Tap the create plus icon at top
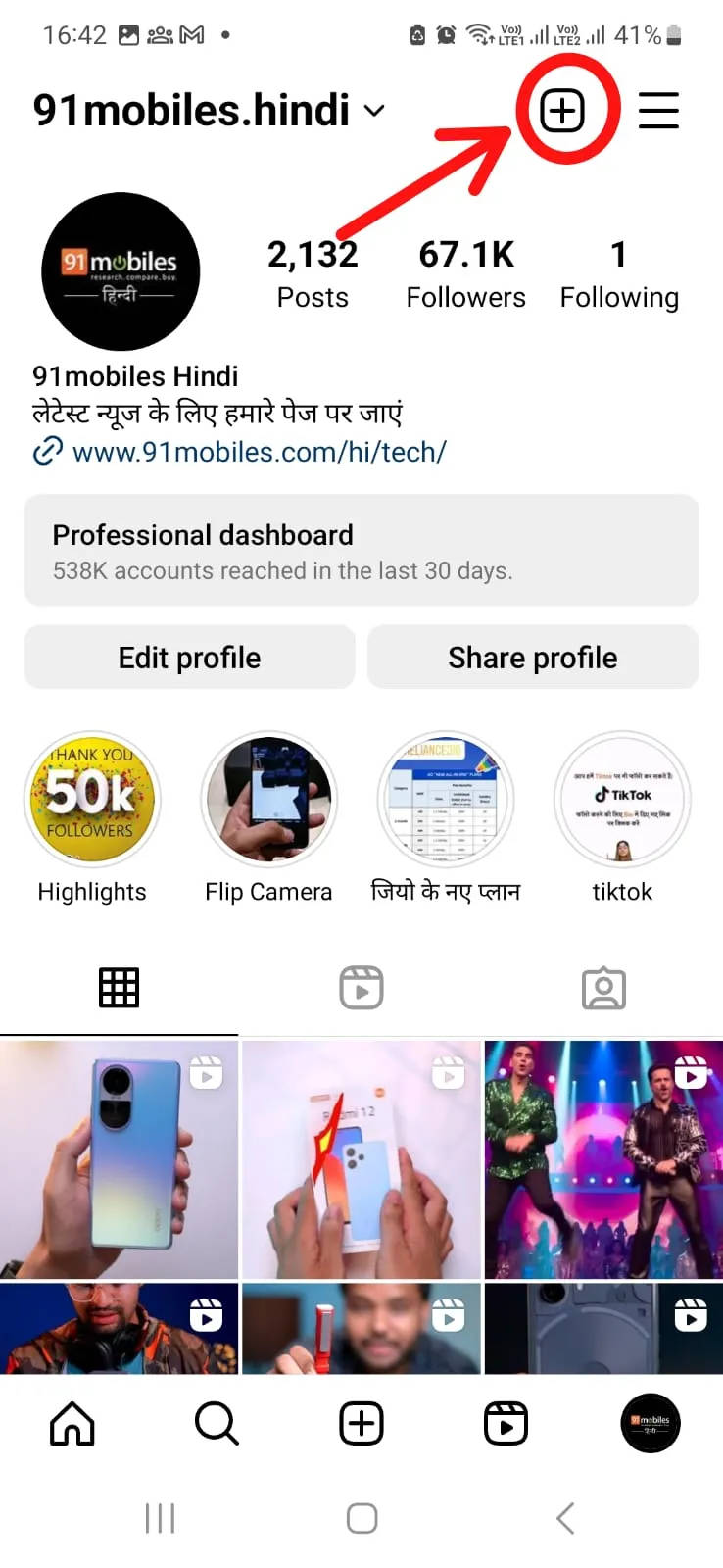The image size is (723, 1568). pos(562,111)
